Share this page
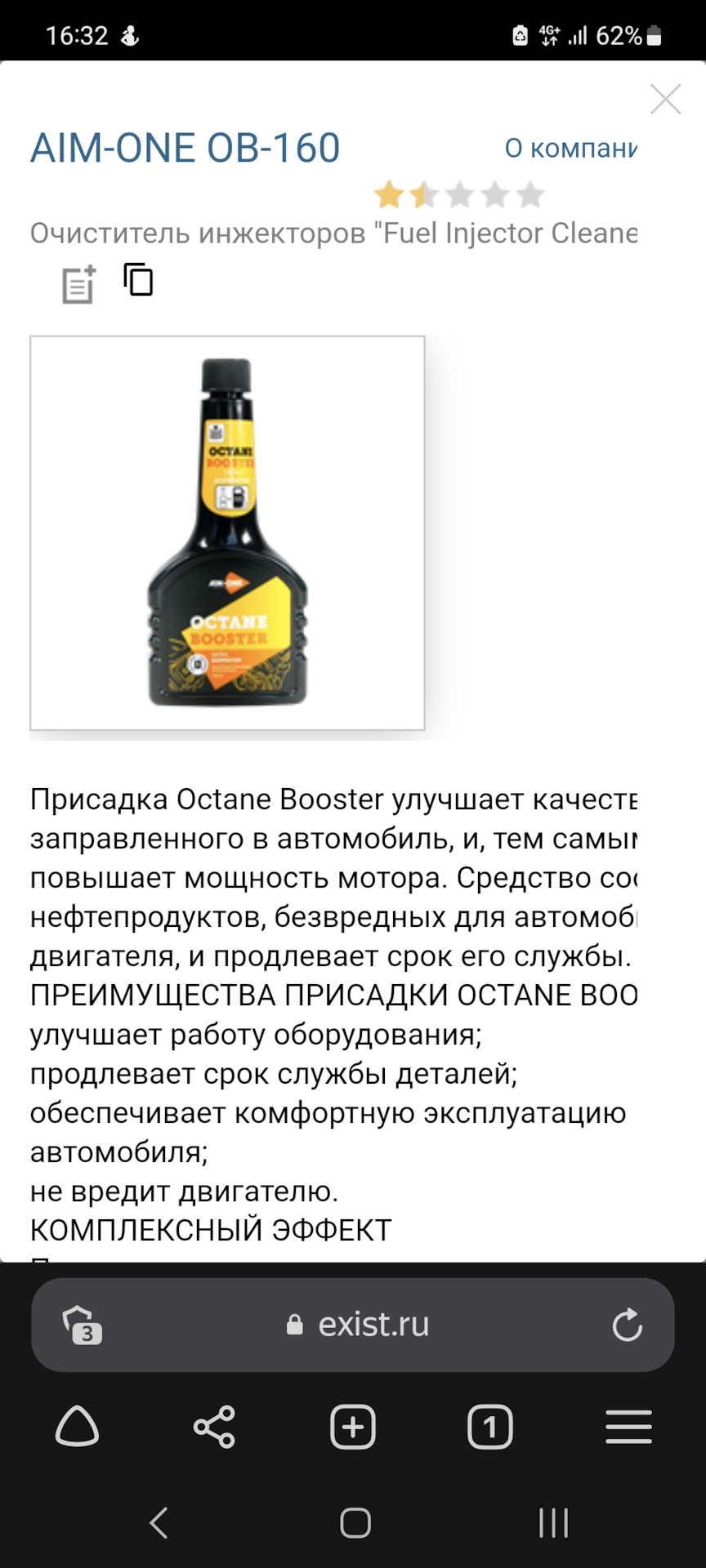 (x=214, y=1427)
